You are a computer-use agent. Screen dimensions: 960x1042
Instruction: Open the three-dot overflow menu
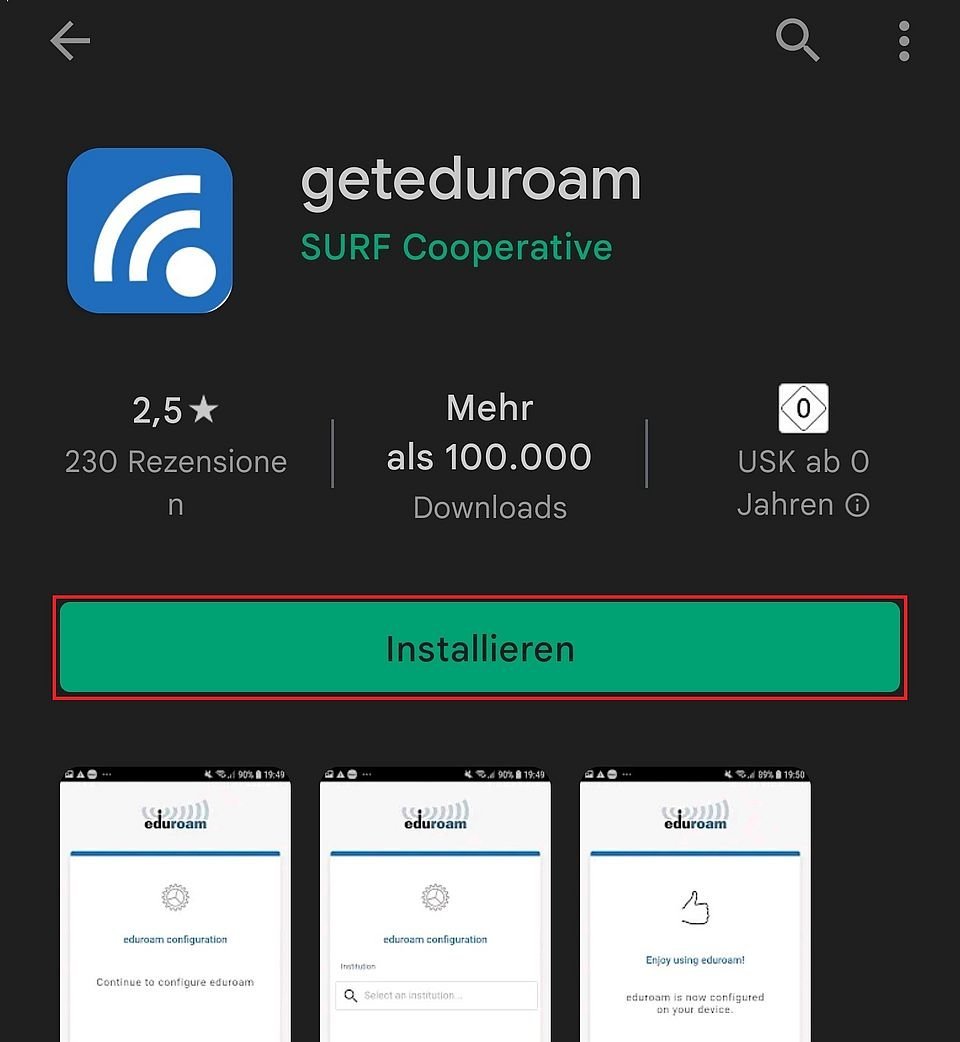click(903, 41)
